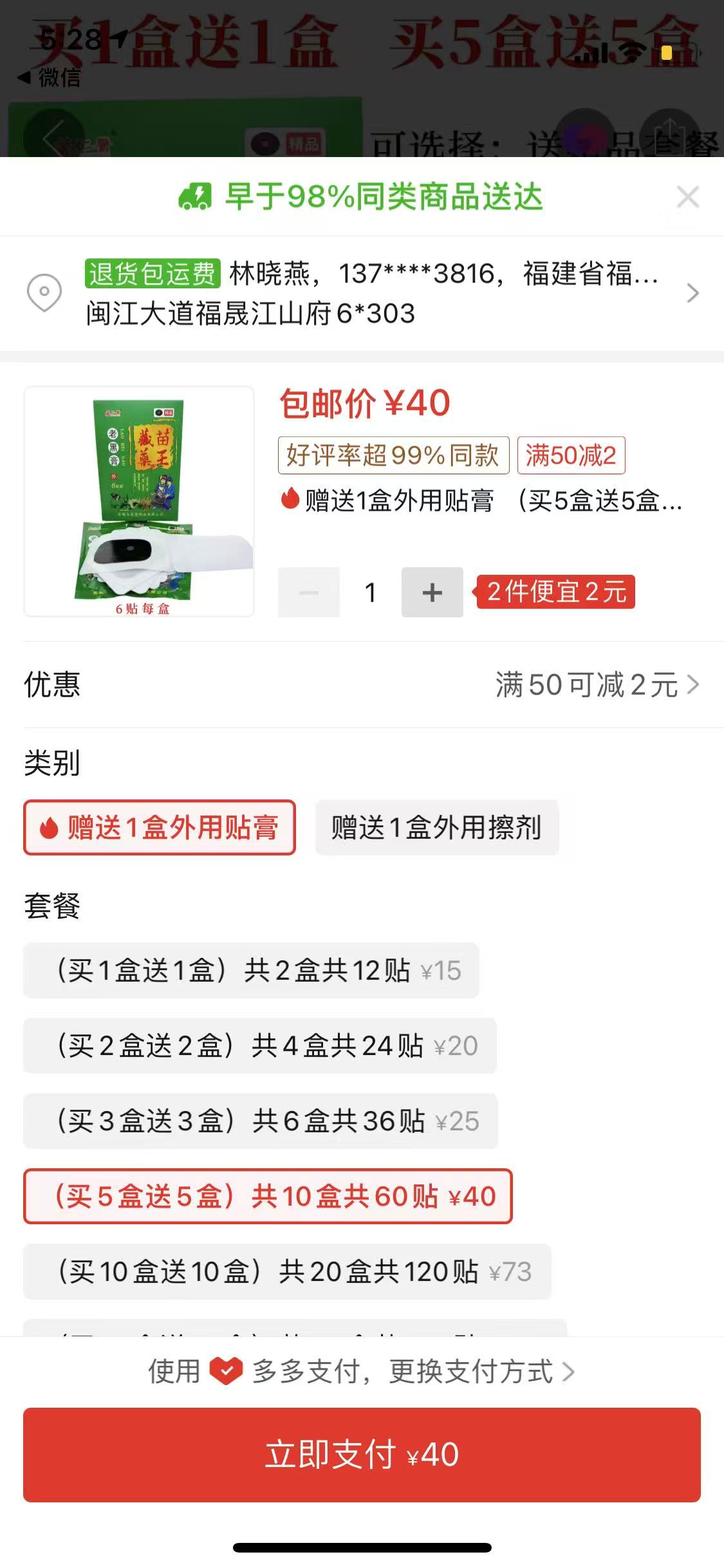Choose package 买3盒送3盒 for ¥25
Viewport: 724px width, 1568px height.
click(260, 1121)
